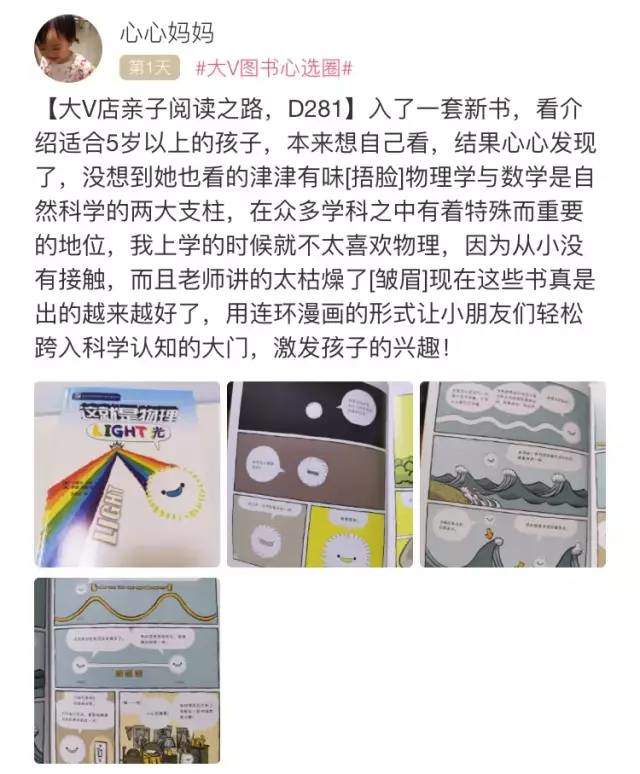640x774 pixels.
Task: Open the photo with ocean waves comic
Action: (x=511, y=474)
